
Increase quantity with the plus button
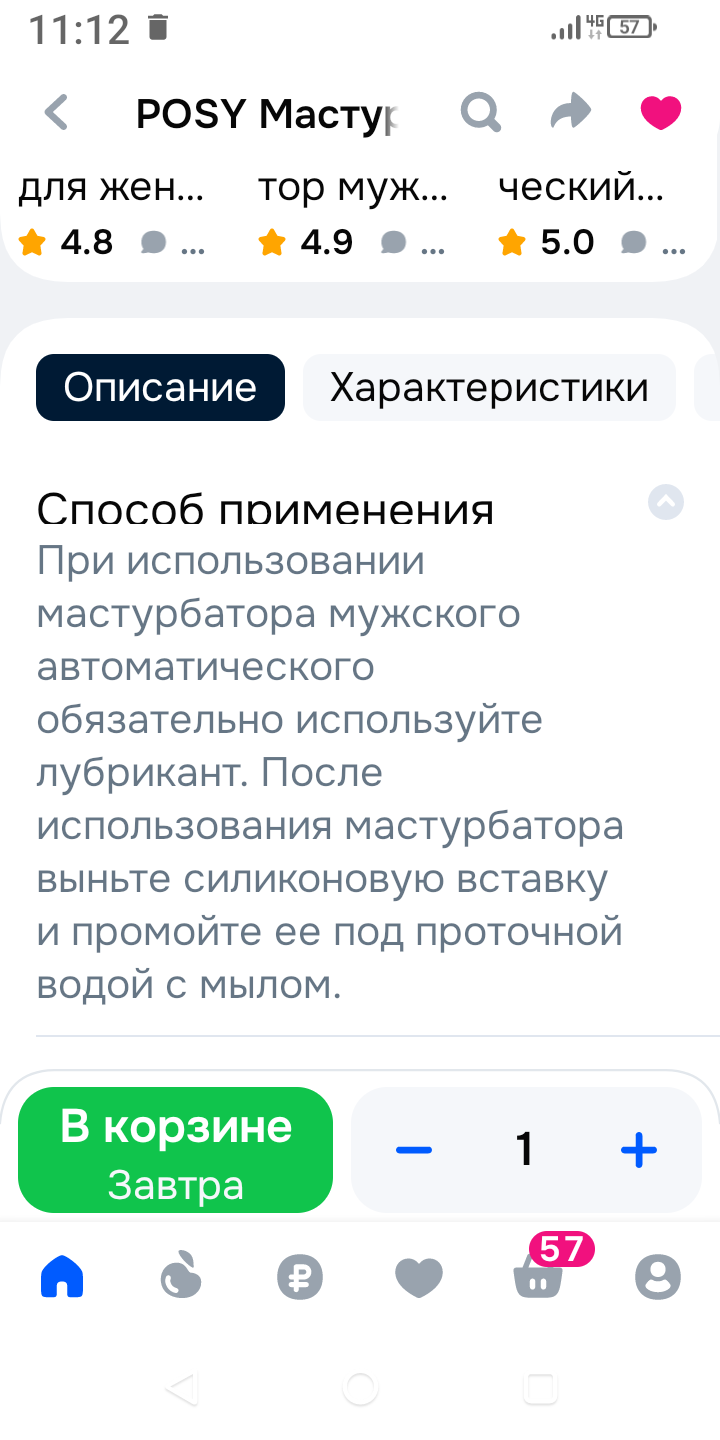click(638, 1150)
